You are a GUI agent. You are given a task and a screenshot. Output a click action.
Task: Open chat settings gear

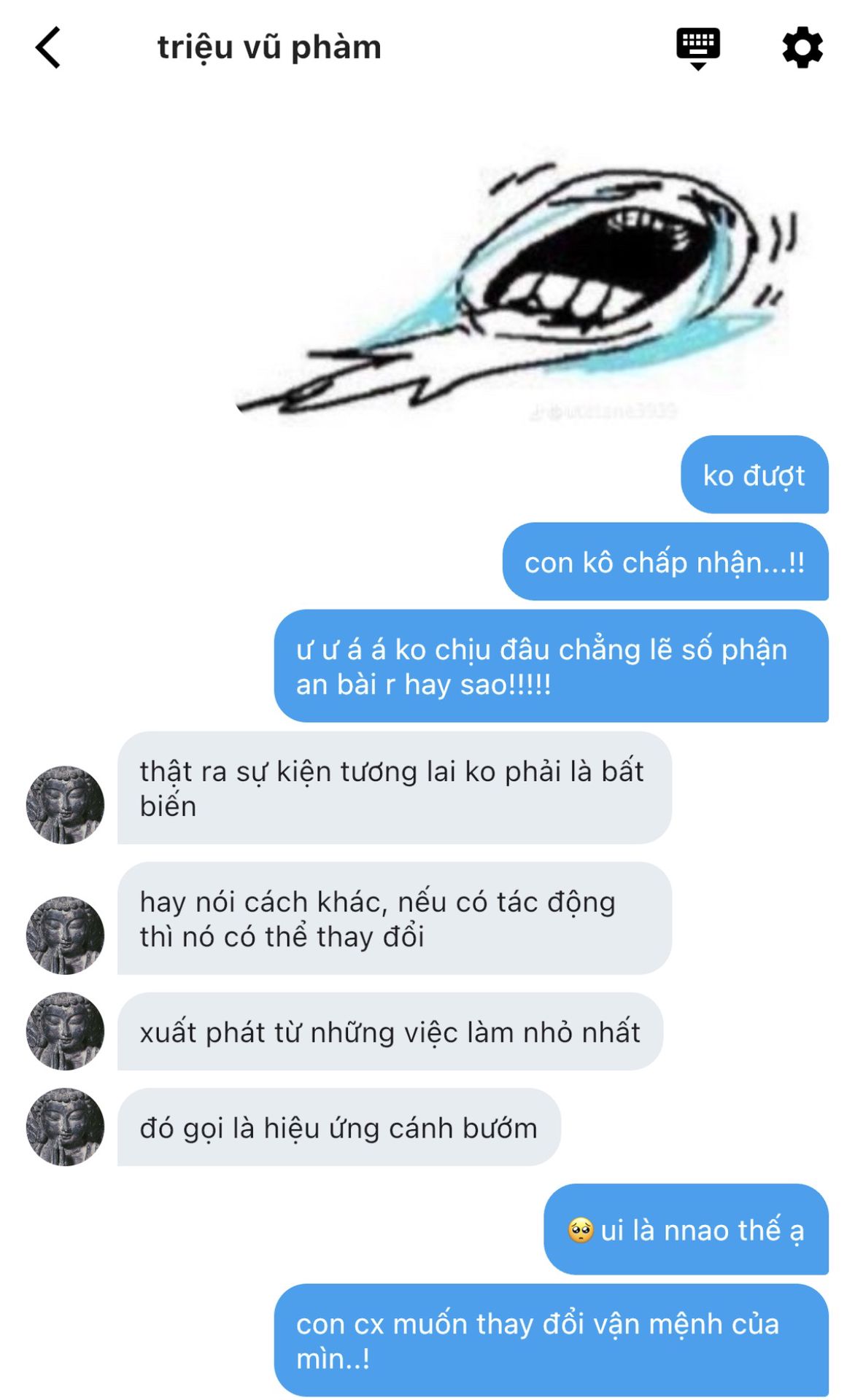(802, 48)
